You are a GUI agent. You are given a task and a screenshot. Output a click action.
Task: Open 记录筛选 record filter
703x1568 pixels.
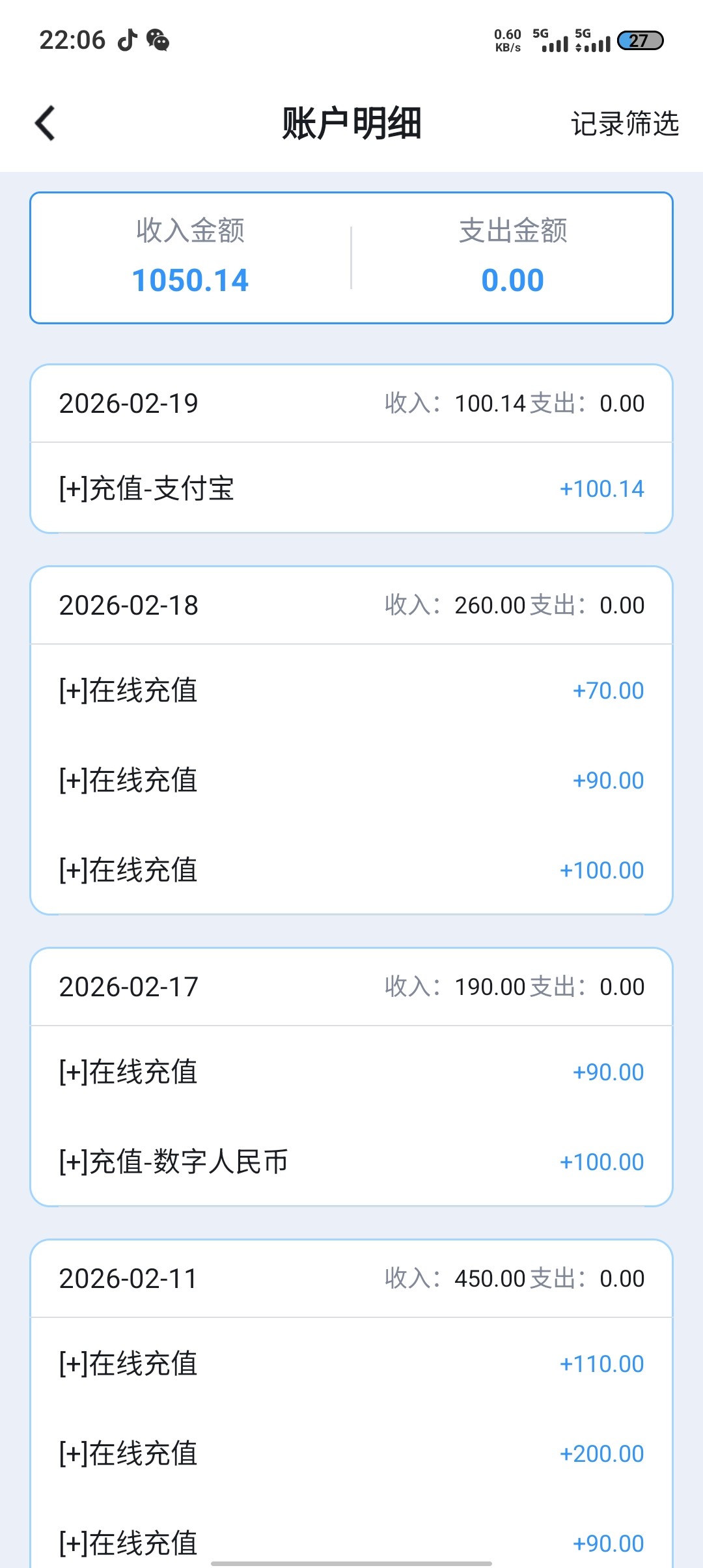pos(624,124)
